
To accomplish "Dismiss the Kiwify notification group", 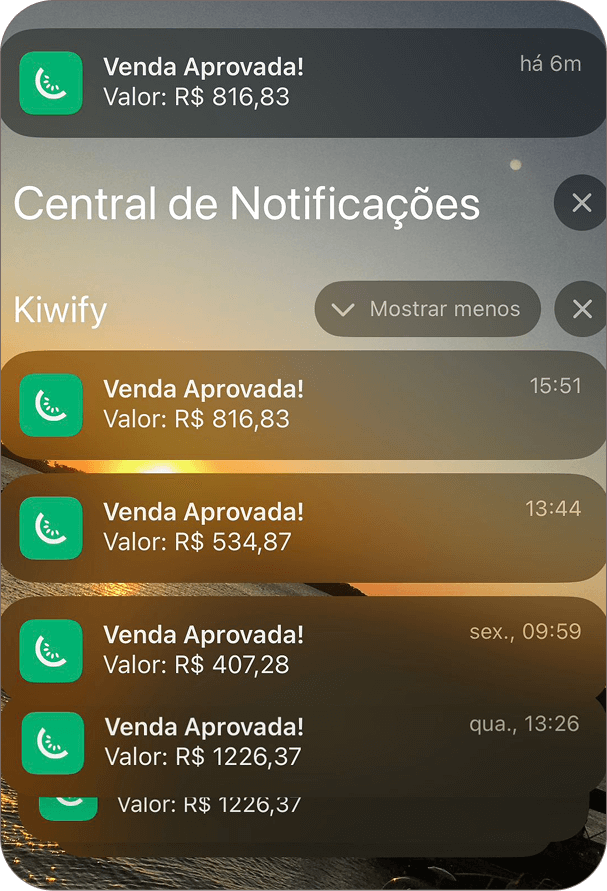I will (x=582, y=309).
